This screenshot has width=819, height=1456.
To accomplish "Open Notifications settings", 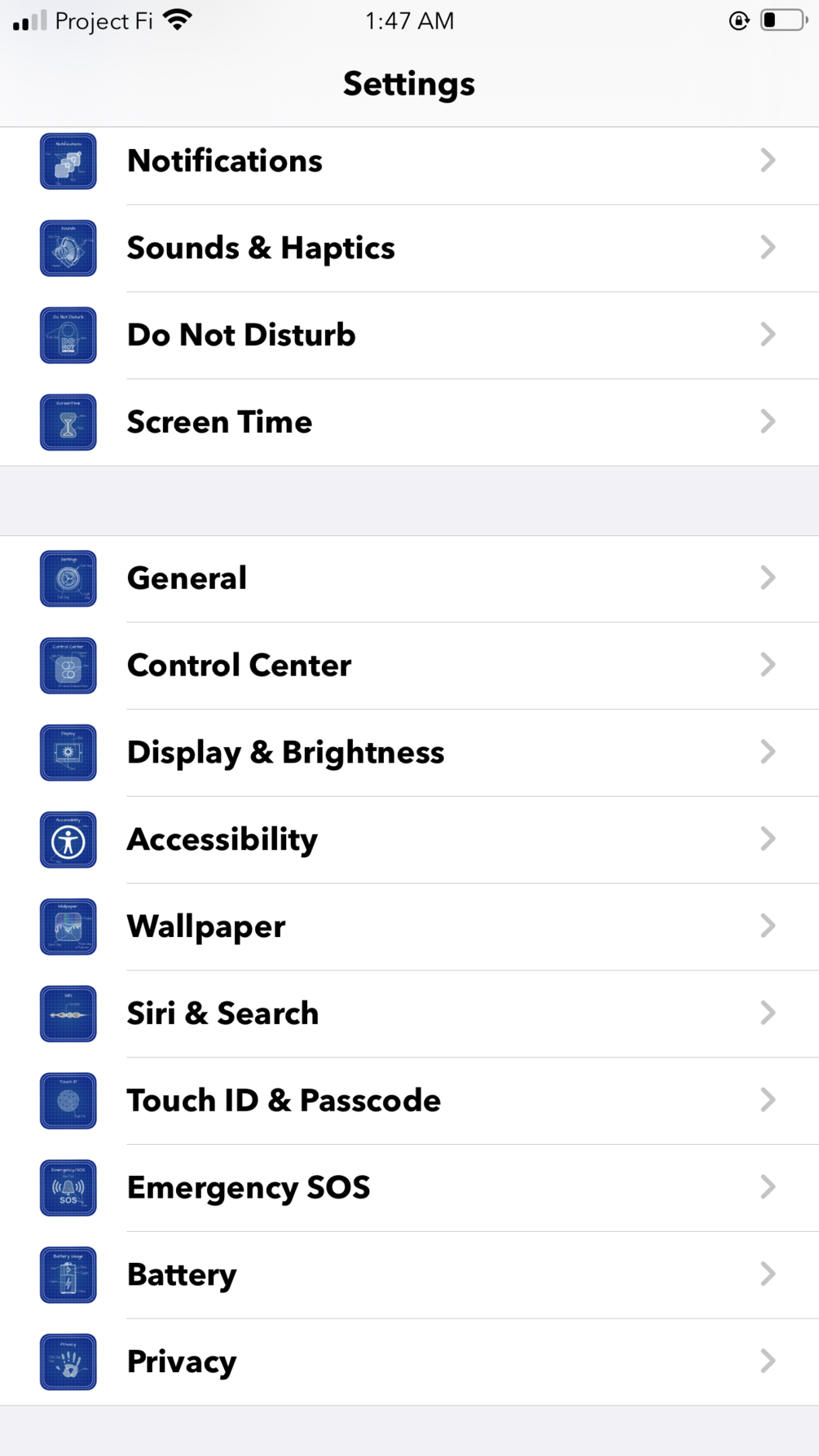I will pos(409,161).
